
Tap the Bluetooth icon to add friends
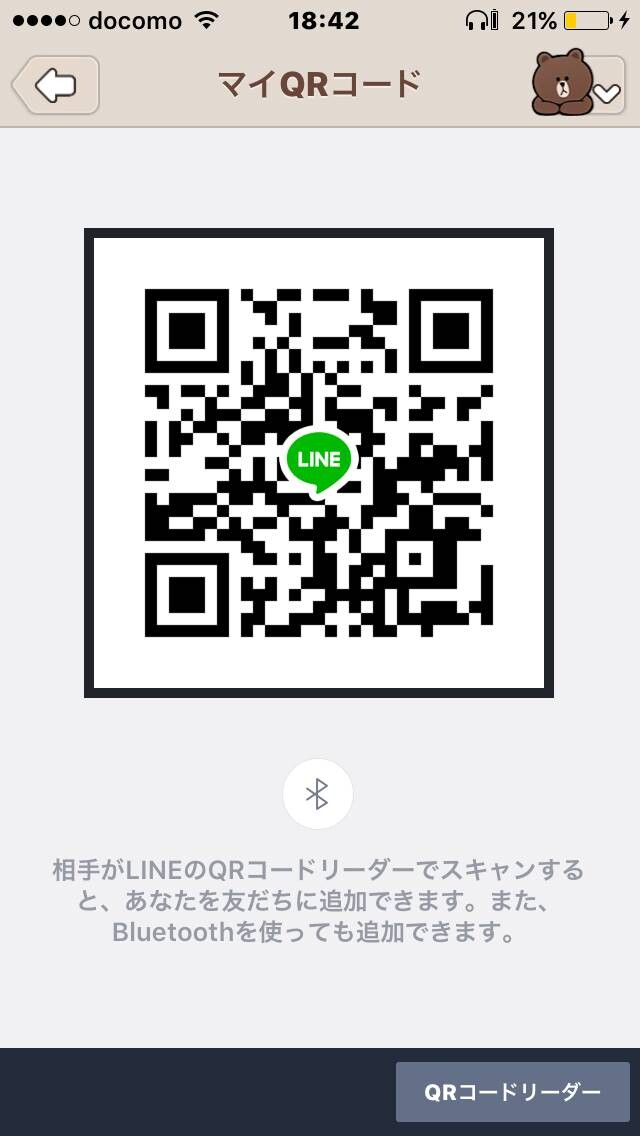317,795
